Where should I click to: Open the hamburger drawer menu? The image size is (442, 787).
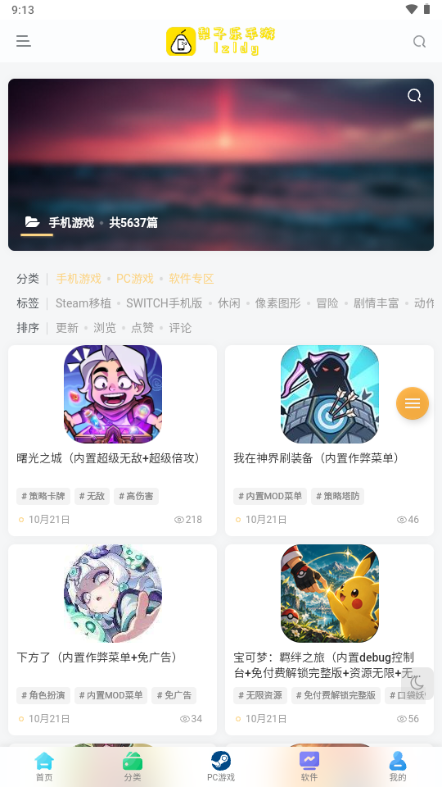coord(23,41)
